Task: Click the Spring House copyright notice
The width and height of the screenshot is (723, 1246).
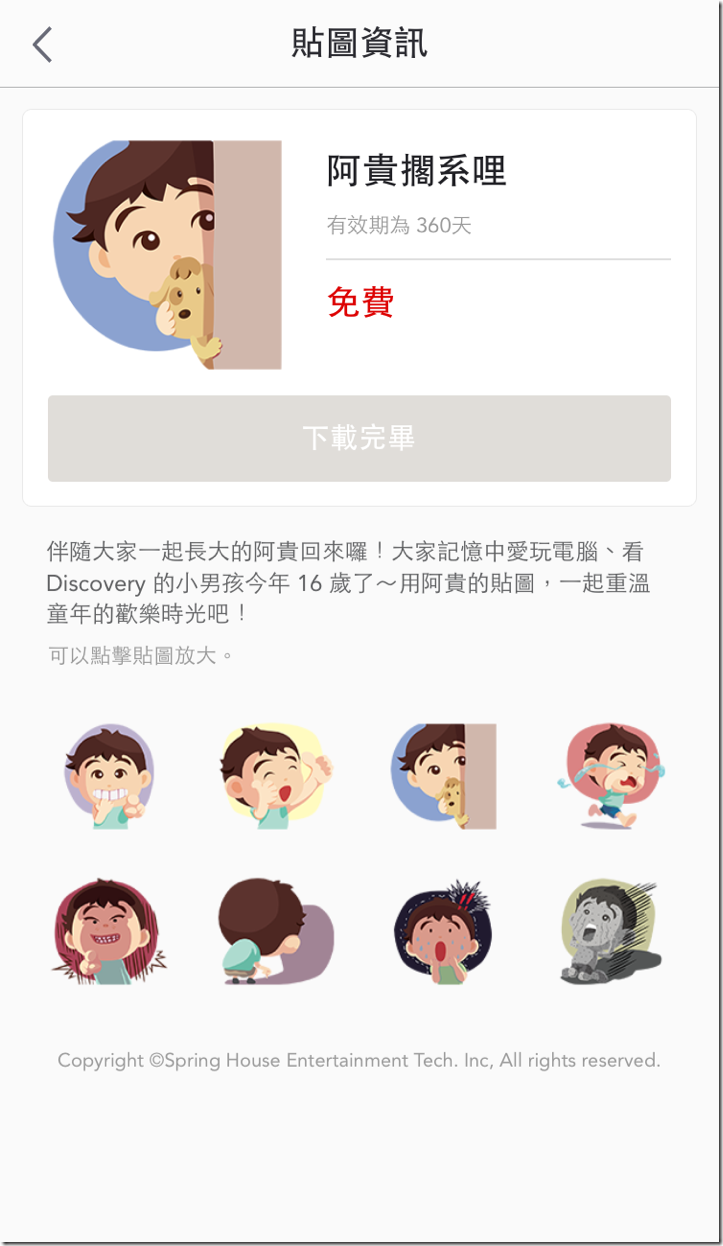Action: coord(361,1060)
